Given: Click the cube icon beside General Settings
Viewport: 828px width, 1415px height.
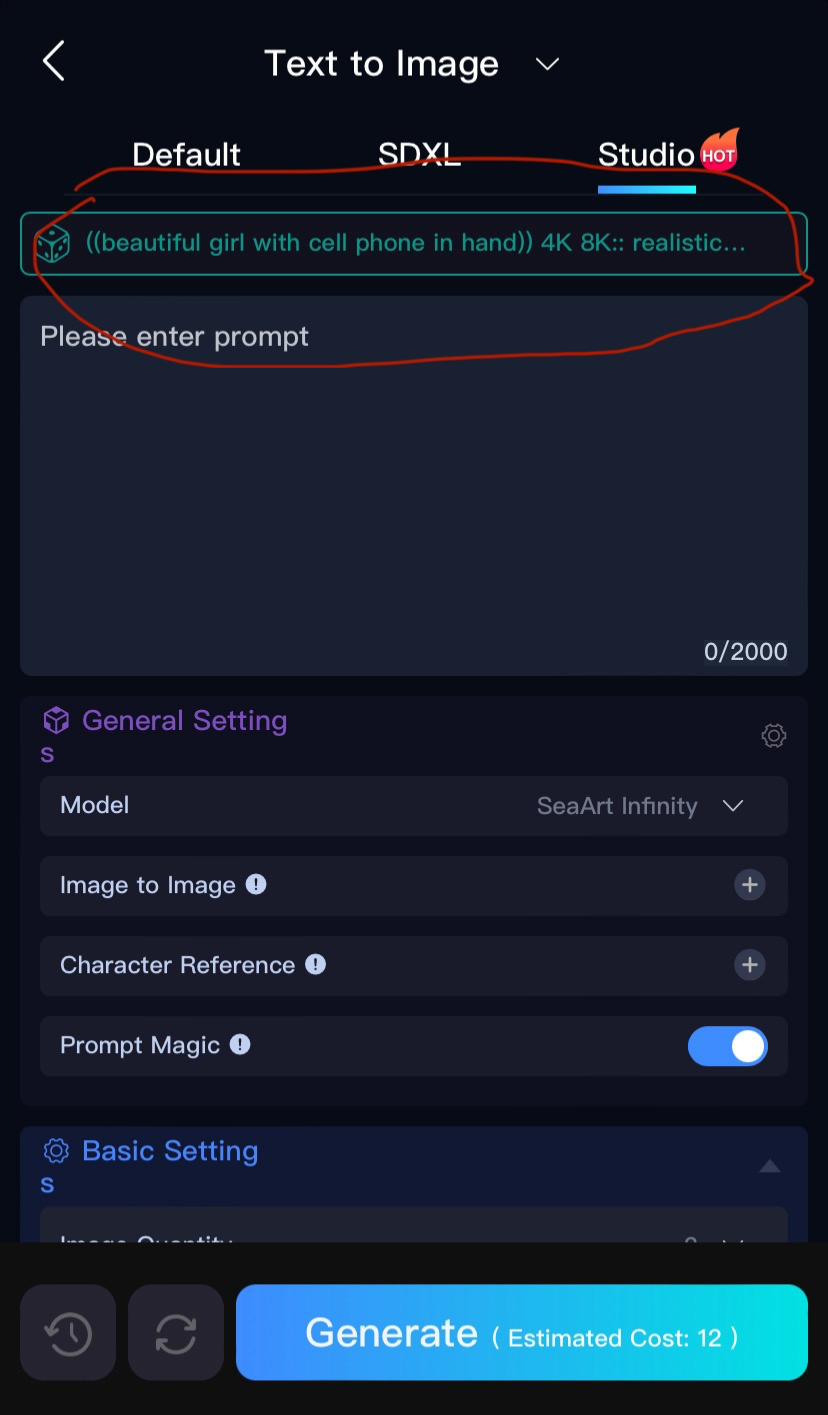Looking at the screenshot, I should [55, 720].
